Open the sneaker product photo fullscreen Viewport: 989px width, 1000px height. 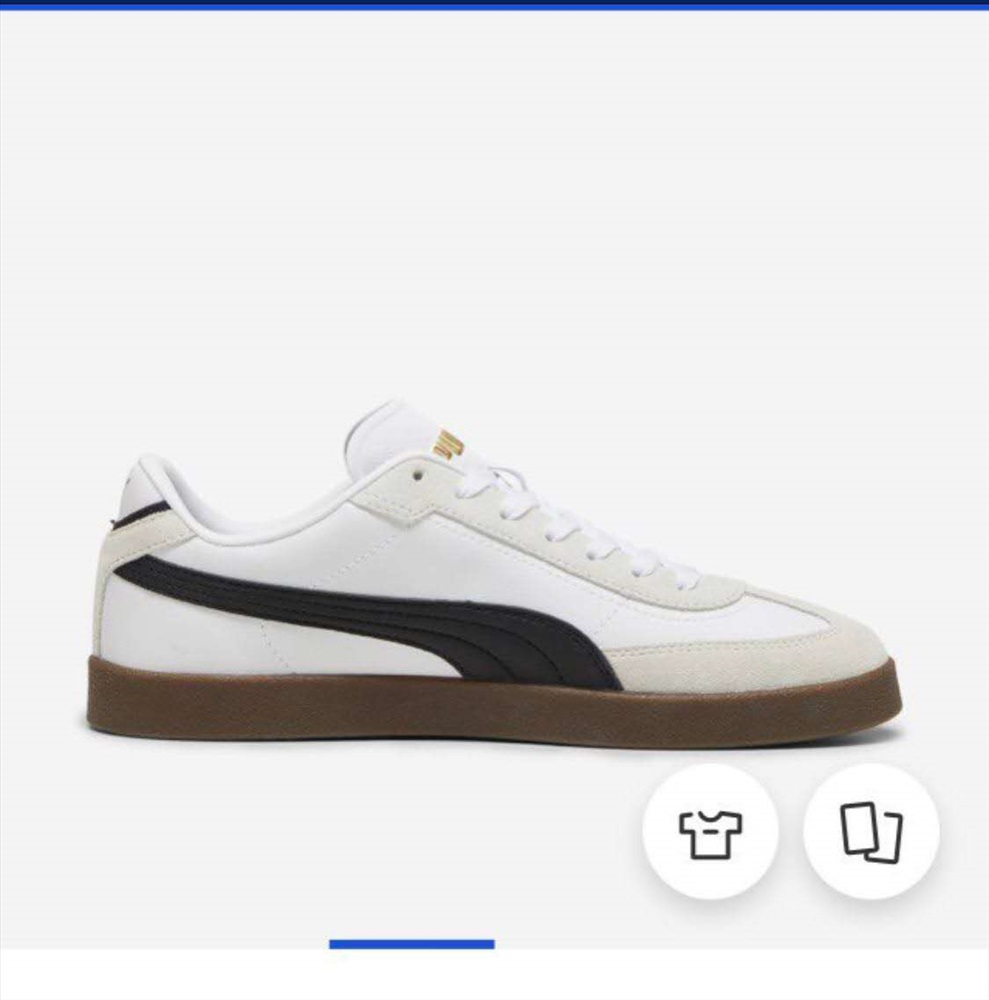pos(495,580)
